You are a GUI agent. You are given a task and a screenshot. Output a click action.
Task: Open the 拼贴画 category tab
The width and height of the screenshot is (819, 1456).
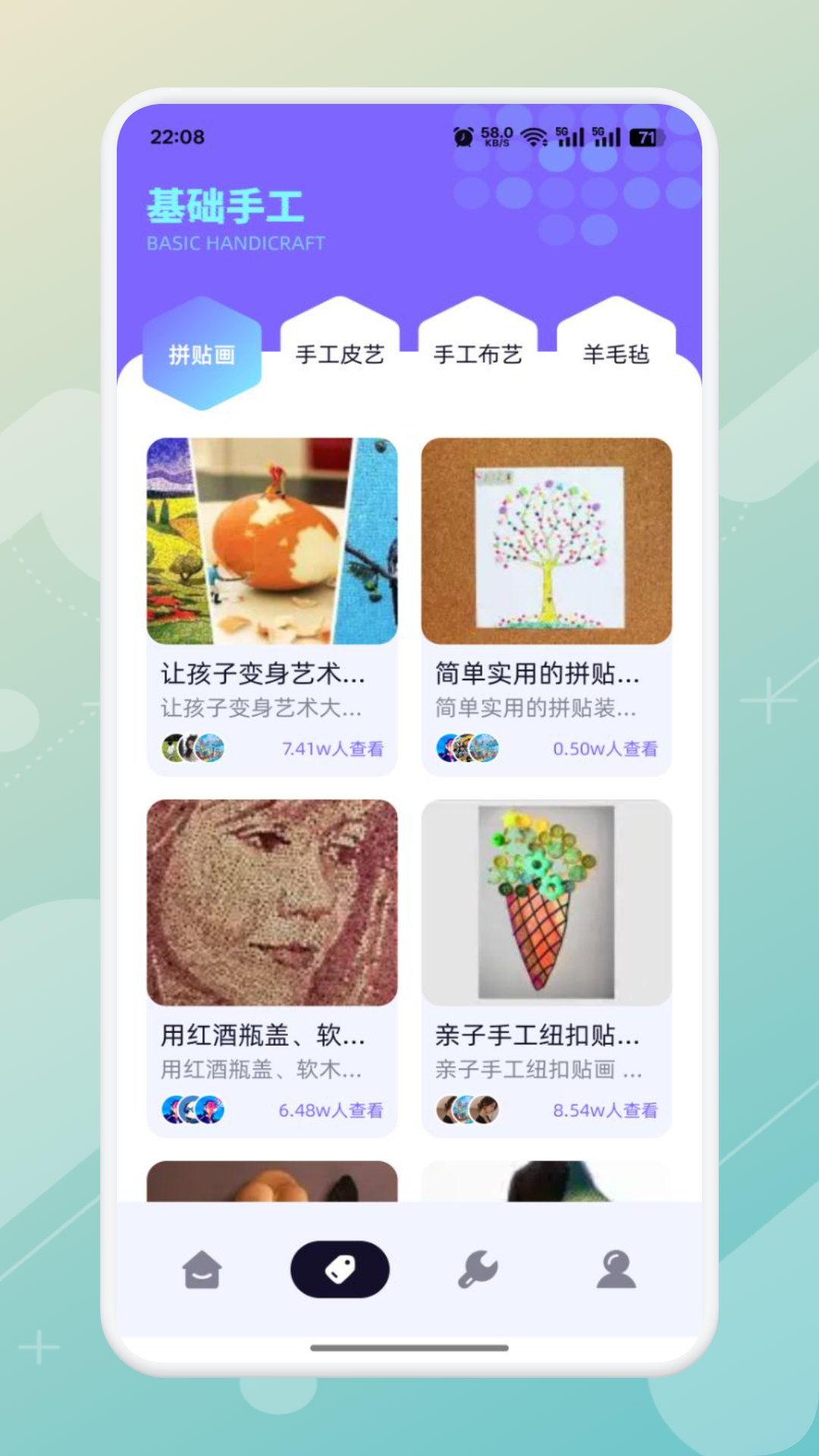pyautogui.click(x=200, y=353)
